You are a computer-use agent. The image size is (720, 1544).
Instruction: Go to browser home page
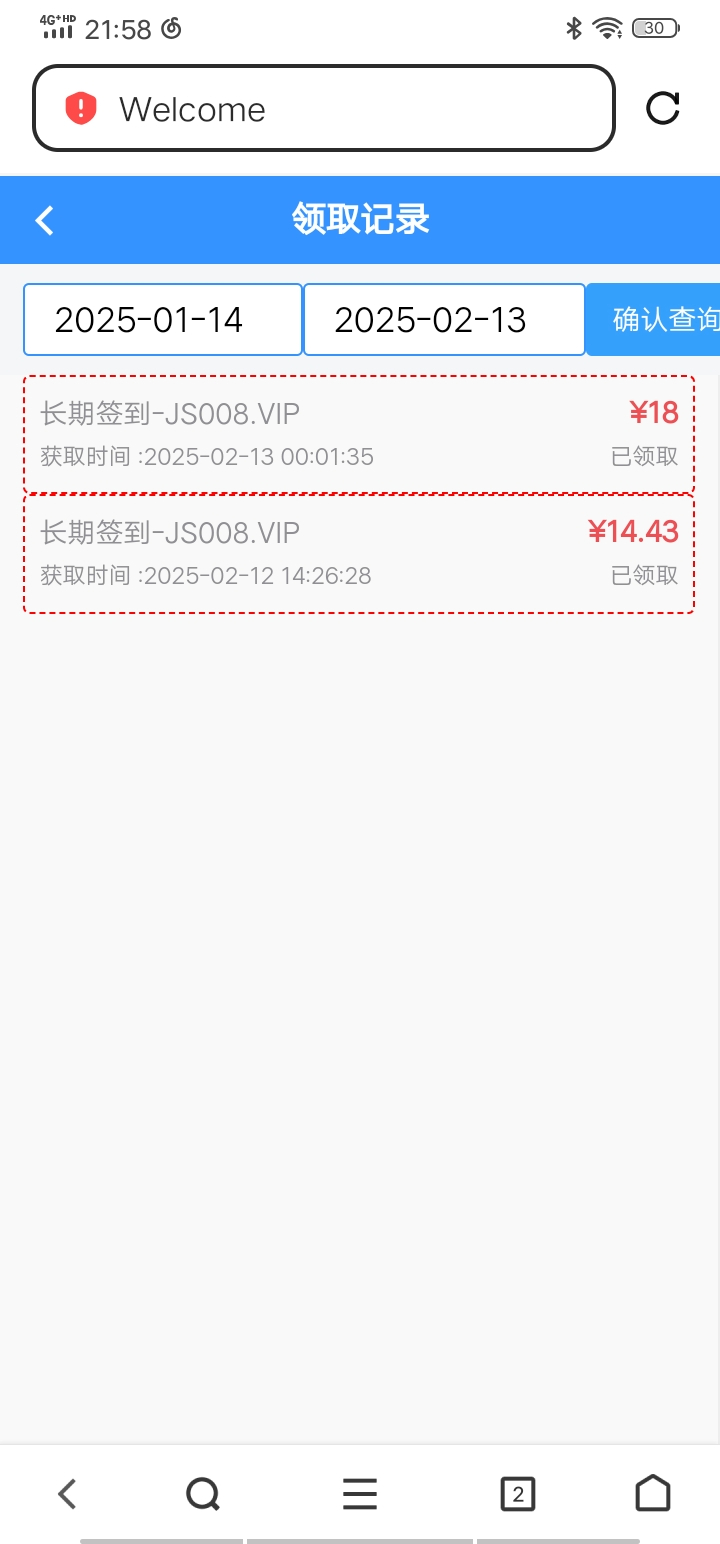coord(653,1493)
